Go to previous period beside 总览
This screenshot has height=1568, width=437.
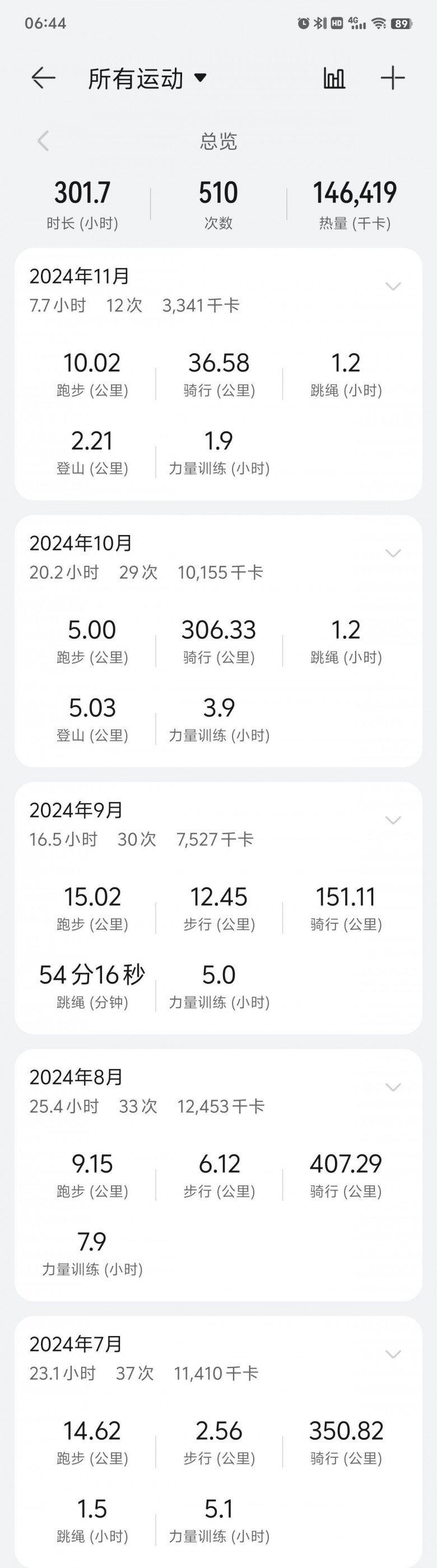[x=43, y=141]
